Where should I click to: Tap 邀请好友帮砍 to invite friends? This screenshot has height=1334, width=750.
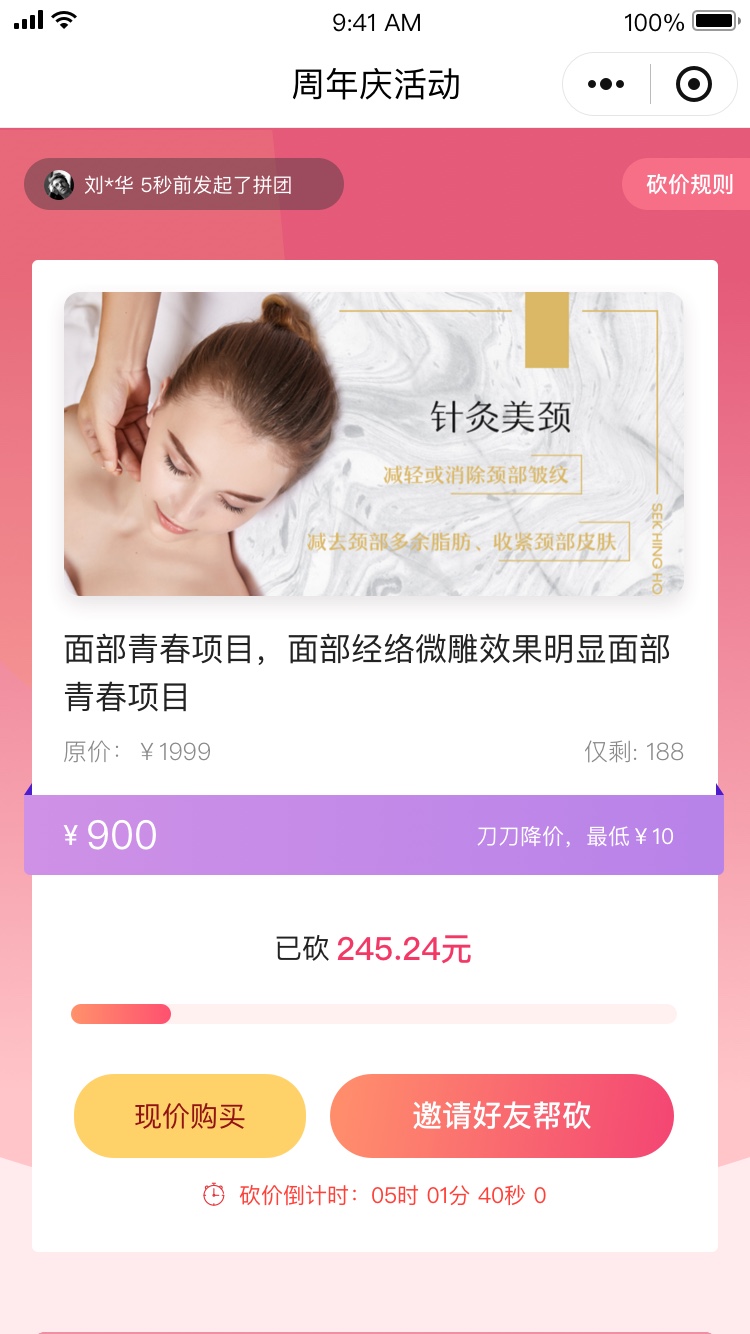point(502,1116)
